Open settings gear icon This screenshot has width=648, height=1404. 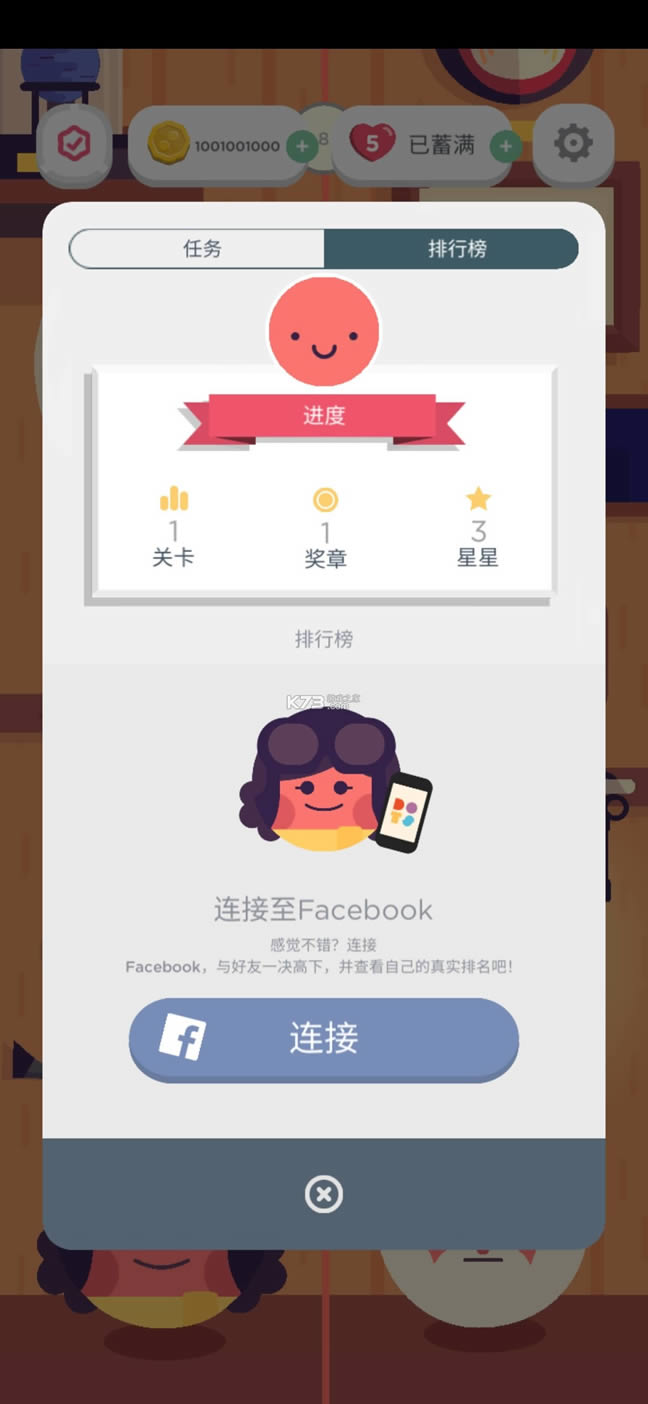click(x=572, y=145)
